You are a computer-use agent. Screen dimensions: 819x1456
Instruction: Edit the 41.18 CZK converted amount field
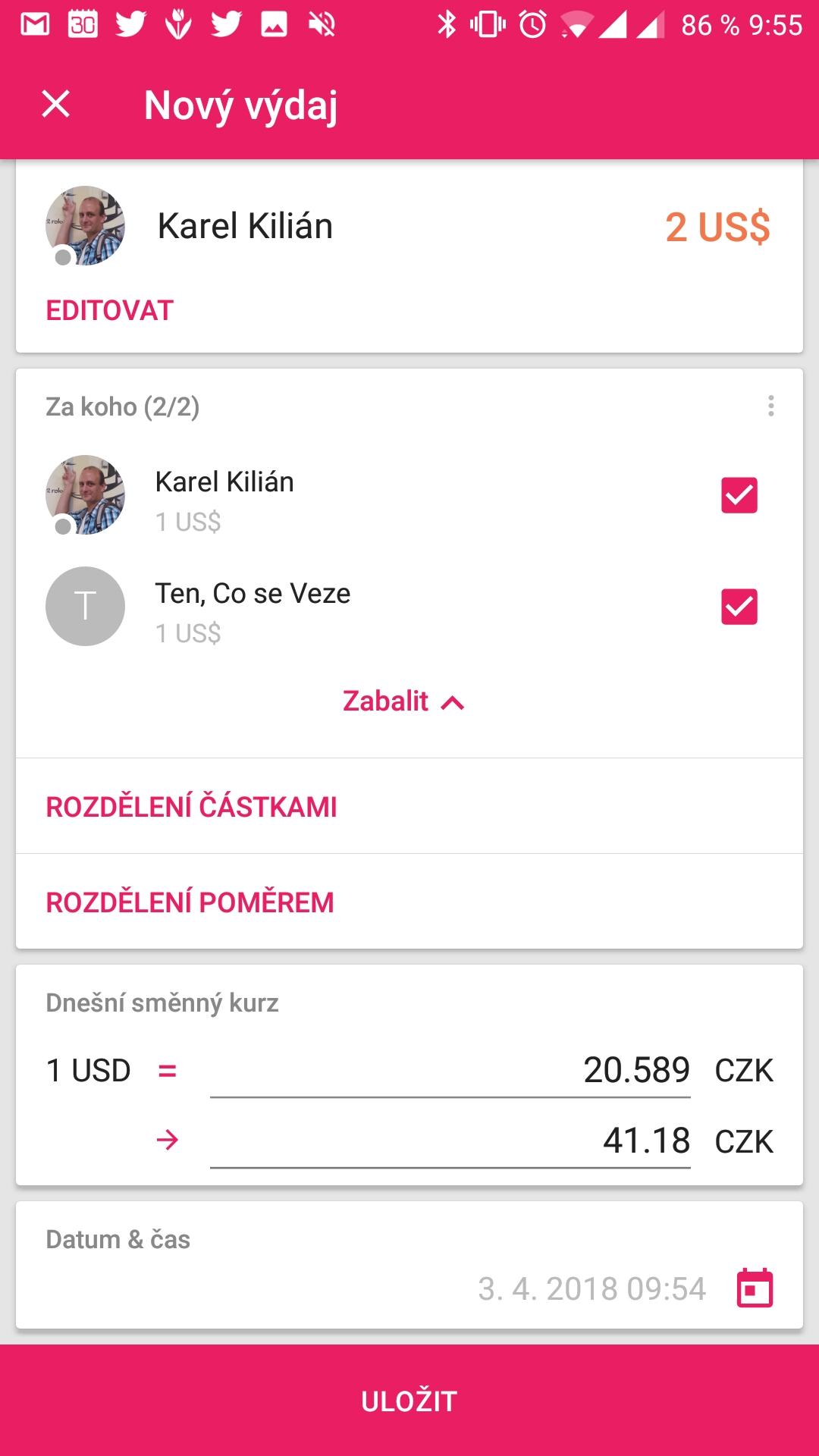450,1141
